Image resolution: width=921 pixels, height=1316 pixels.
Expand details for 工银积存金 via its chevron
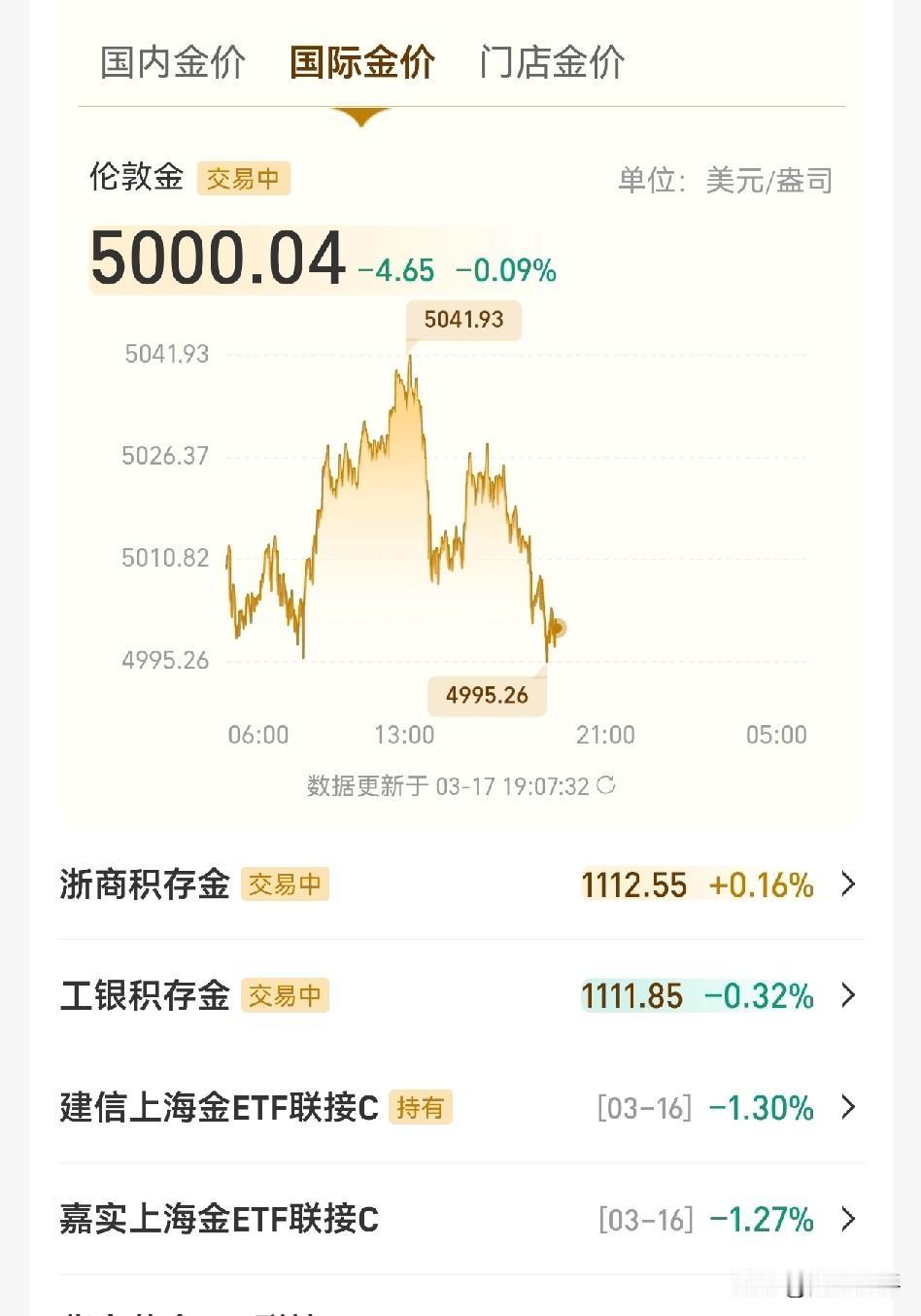[x=847, y=995]
